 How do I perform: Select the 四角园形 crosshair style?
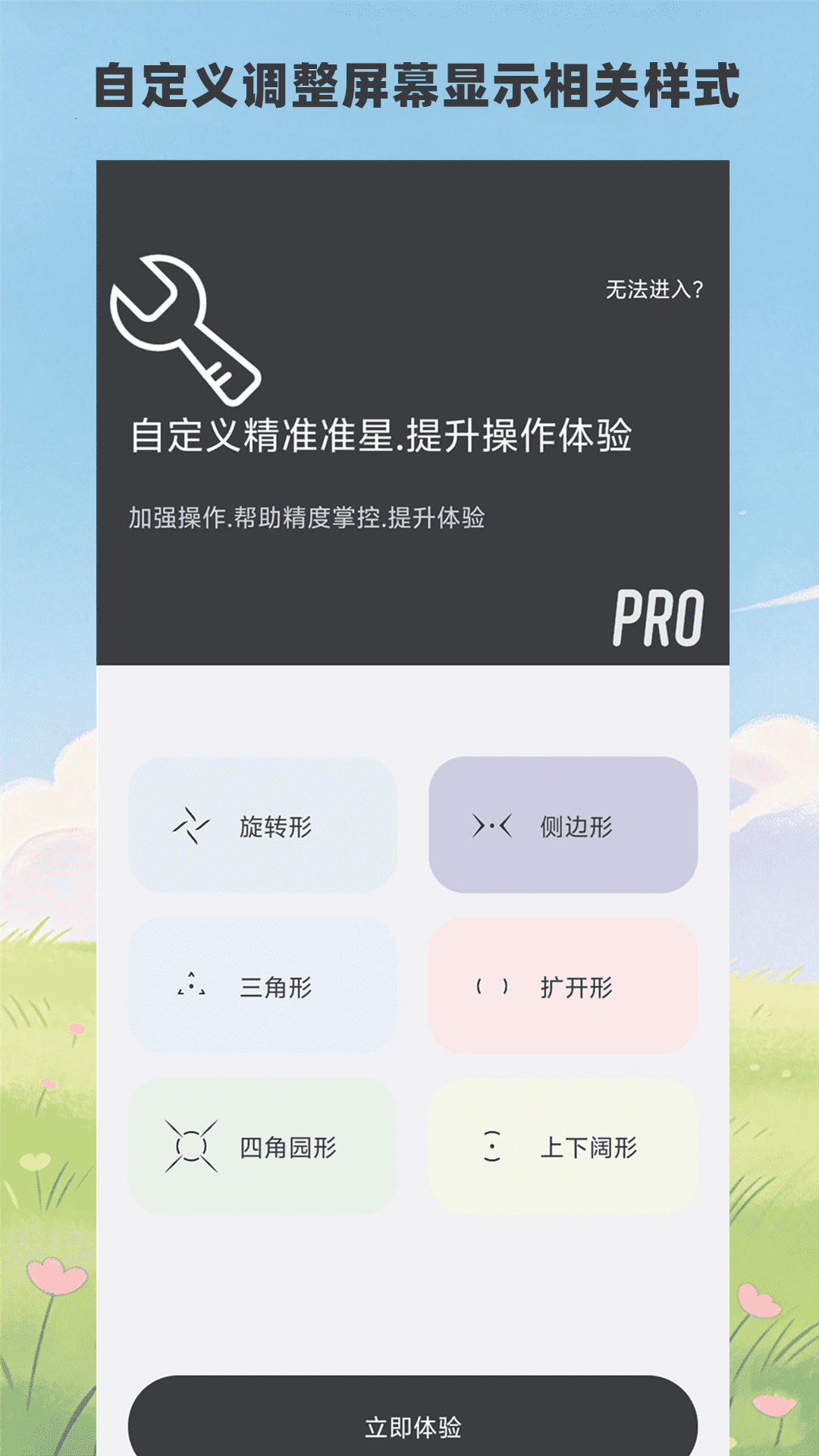[265, 1147]
